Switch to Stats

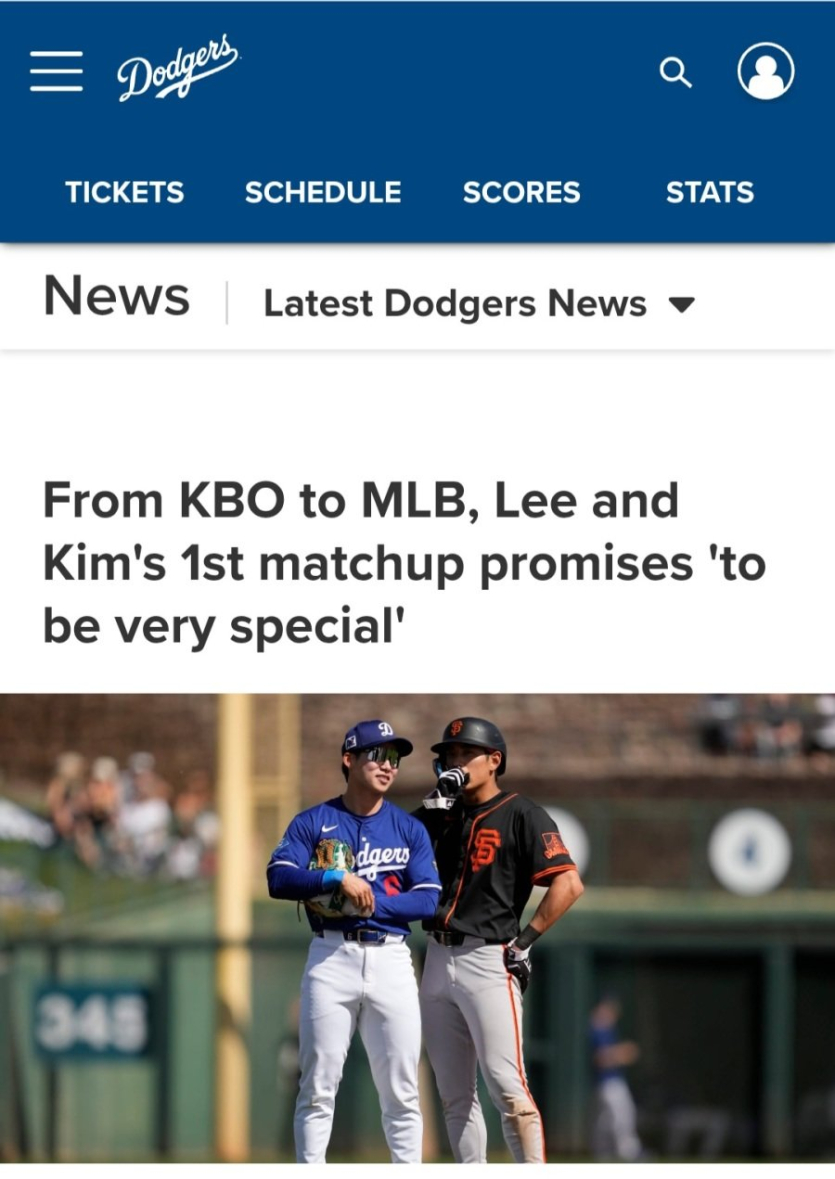click(710, 192)
